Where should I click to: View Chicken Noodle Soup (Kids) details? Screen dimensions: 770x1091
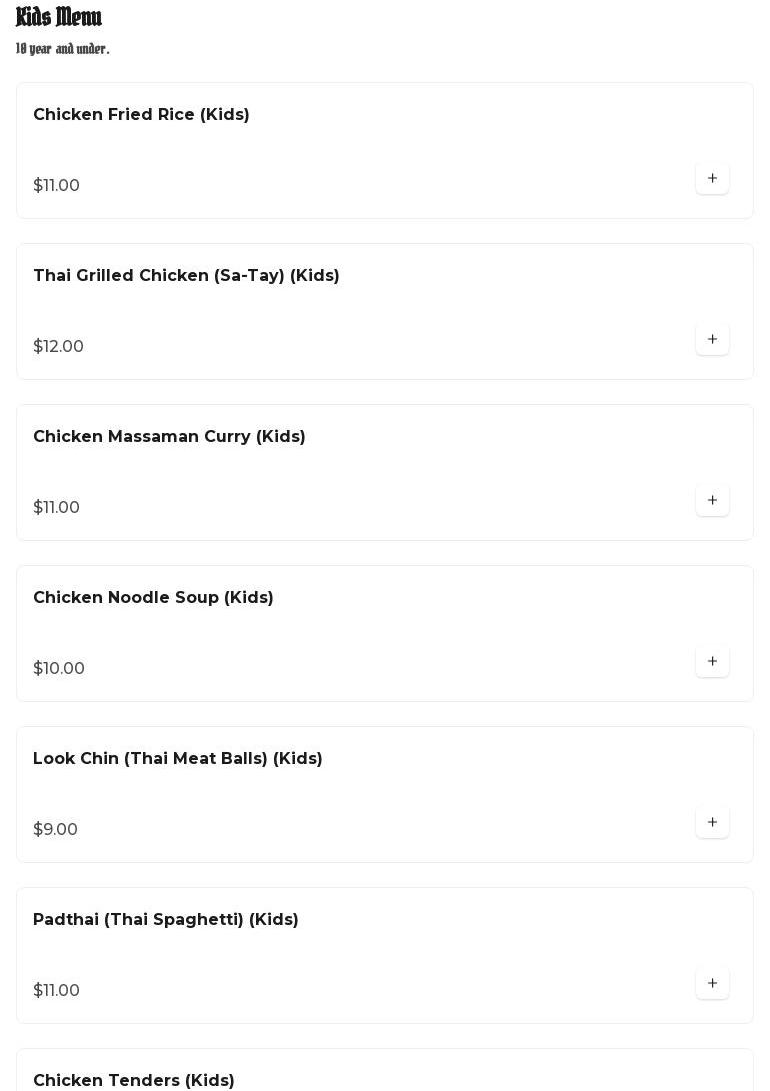153,598
